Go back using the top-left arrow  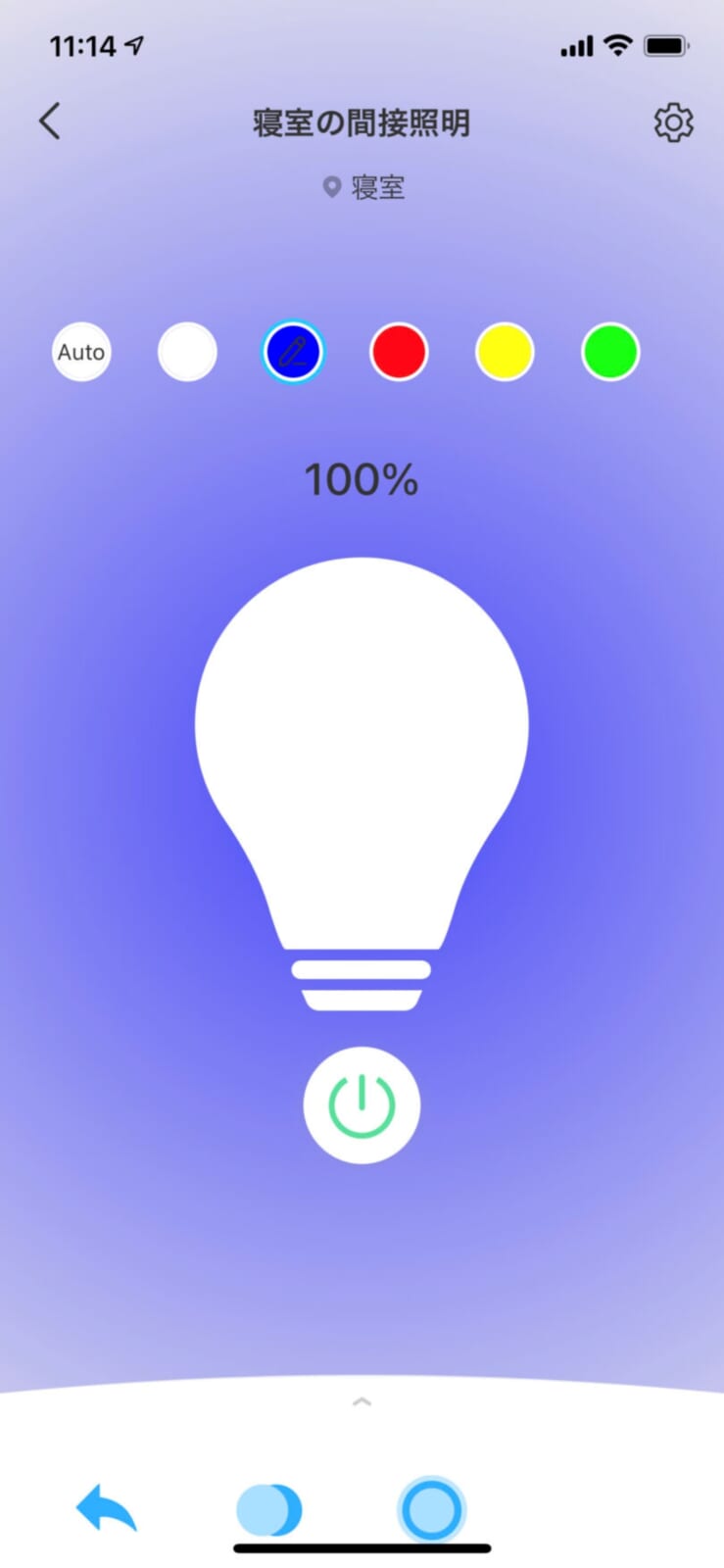pos(50,122)
